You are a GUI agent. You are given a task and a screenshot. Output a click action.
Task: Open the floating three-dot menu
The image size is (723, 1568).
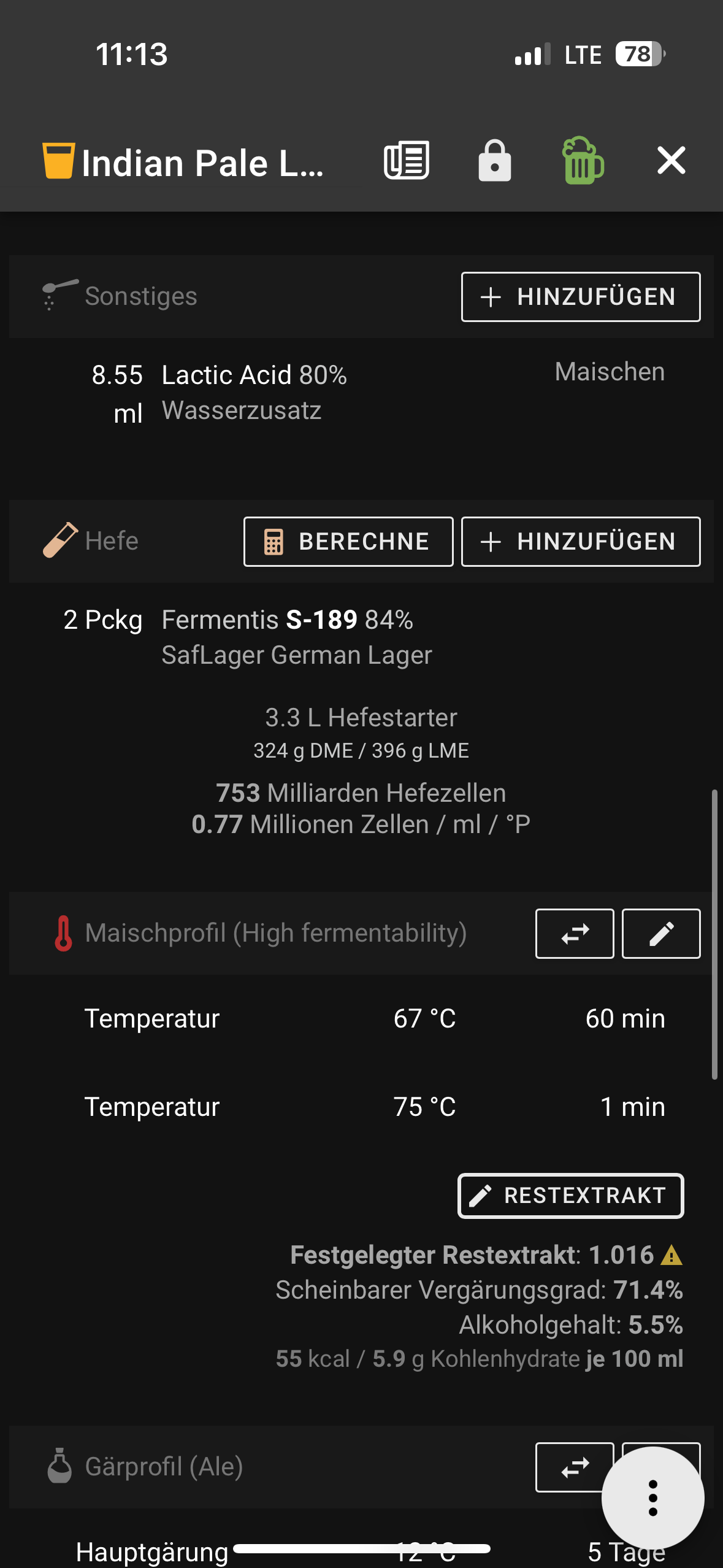coord(652,1498)
